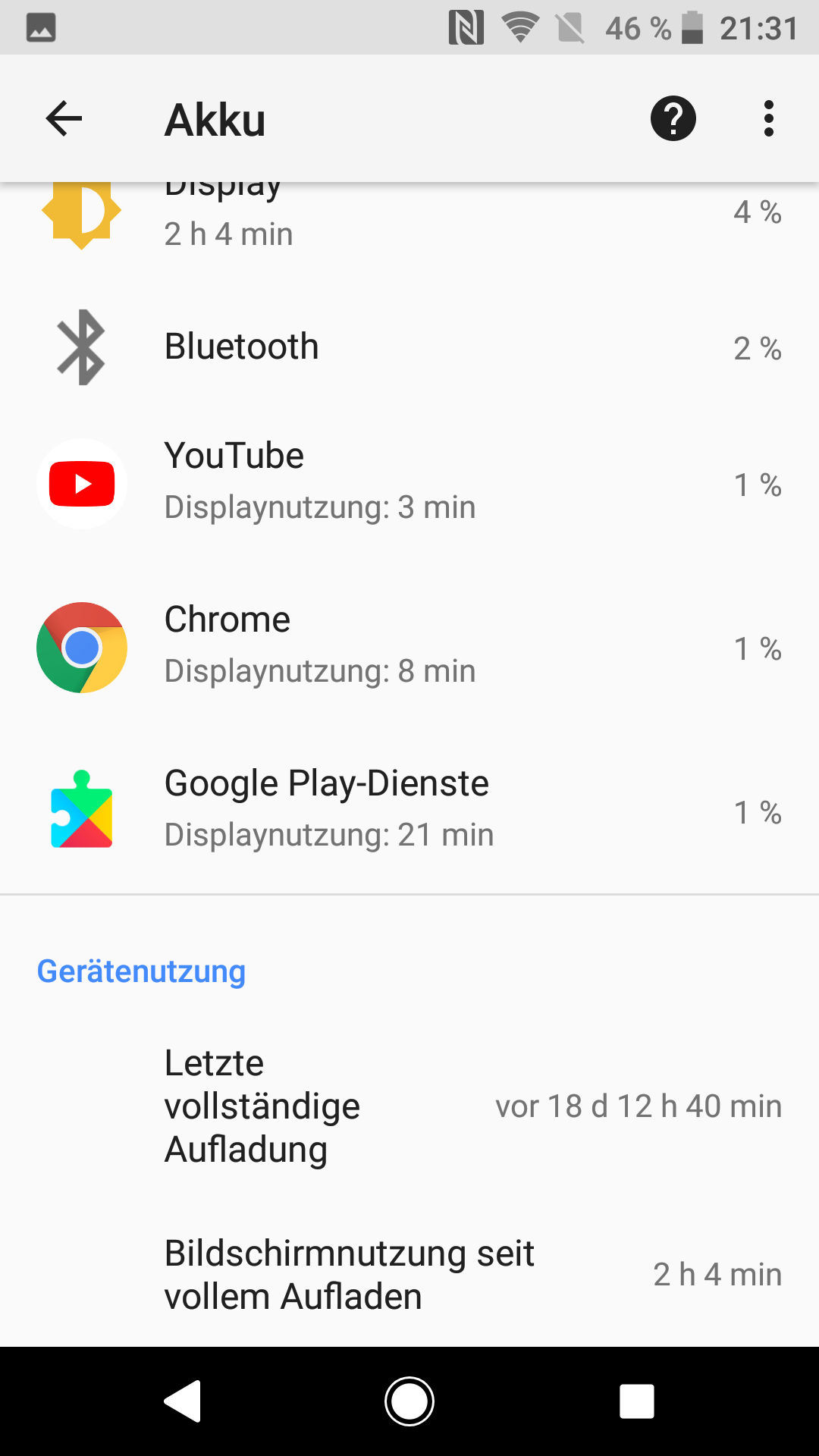Open Bluetooth battery usage details

click(409, 347)
